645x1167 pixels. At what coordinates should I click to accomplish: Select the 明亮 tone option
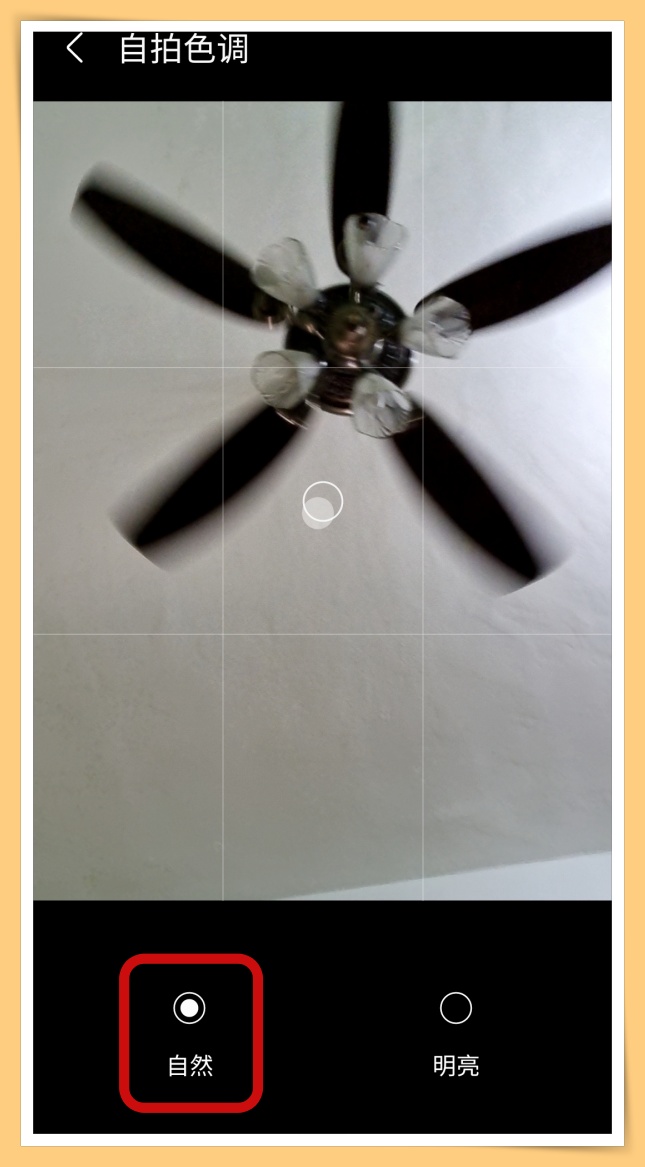click(456, 1008)
